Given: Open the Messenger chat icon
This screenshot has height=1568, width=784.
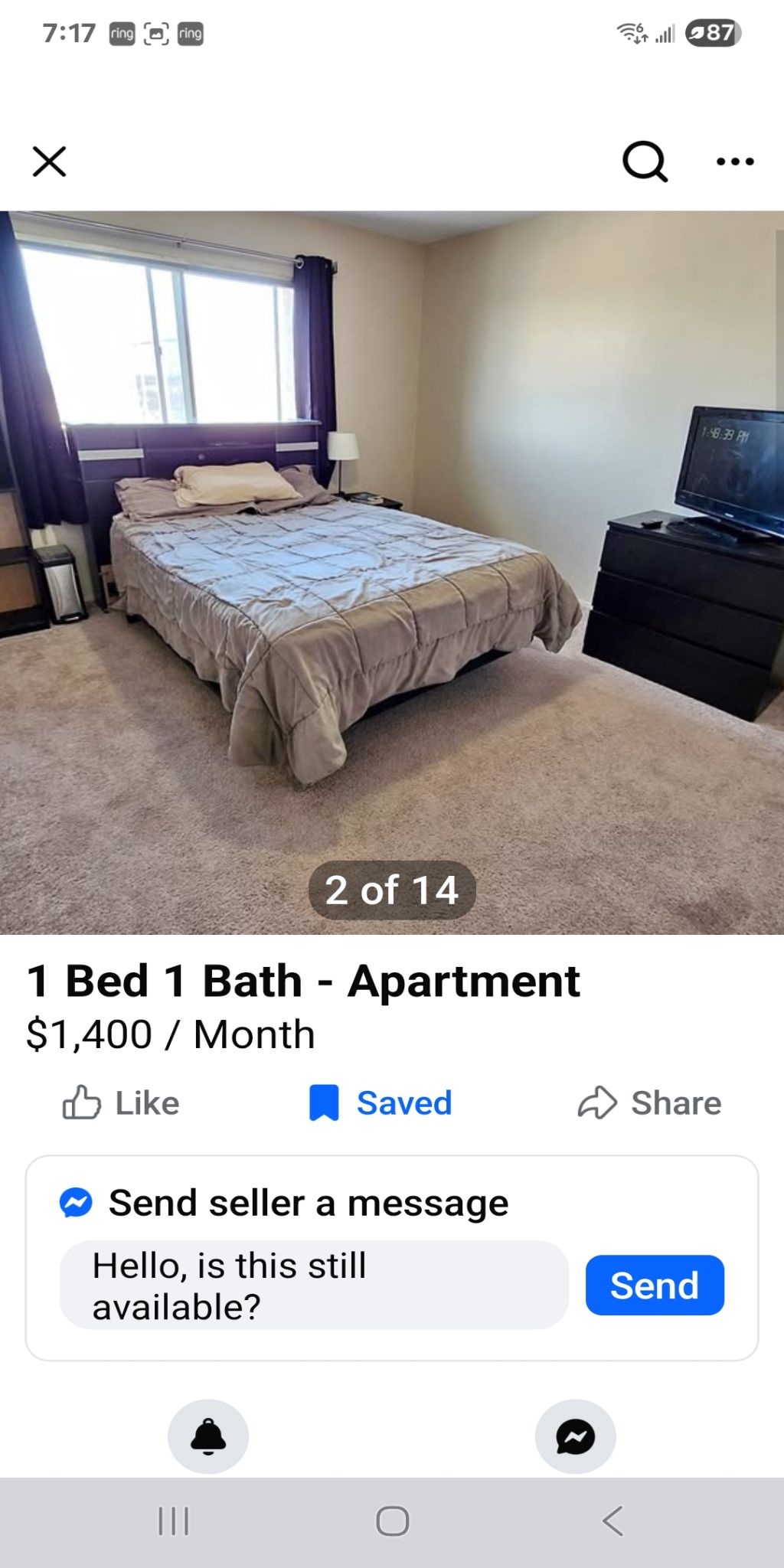Looking at the screenshot, I should pos(575,1437).
